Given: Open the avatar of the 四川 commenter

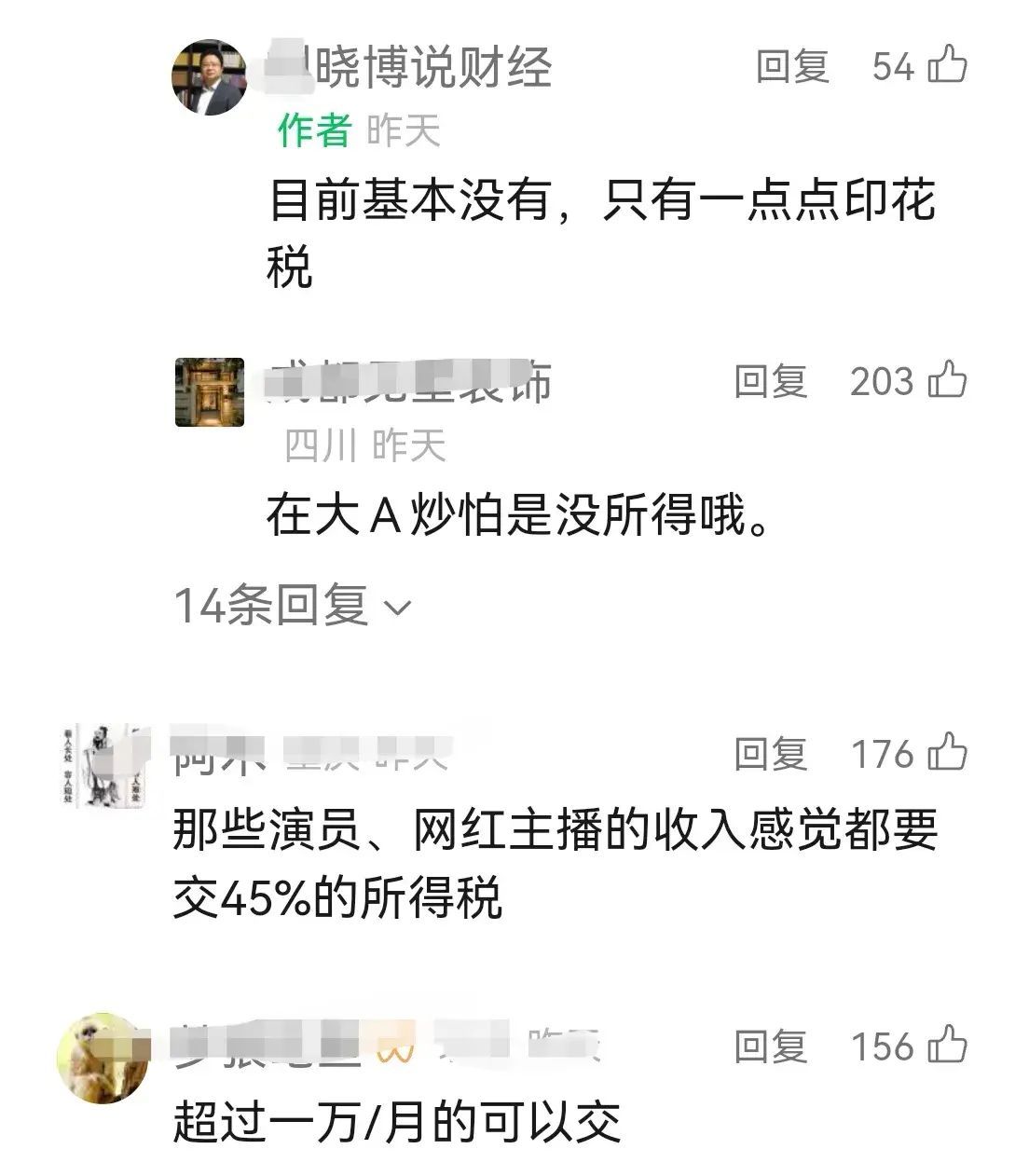Looking at the screenshot, I should click(x=210, y=392).
